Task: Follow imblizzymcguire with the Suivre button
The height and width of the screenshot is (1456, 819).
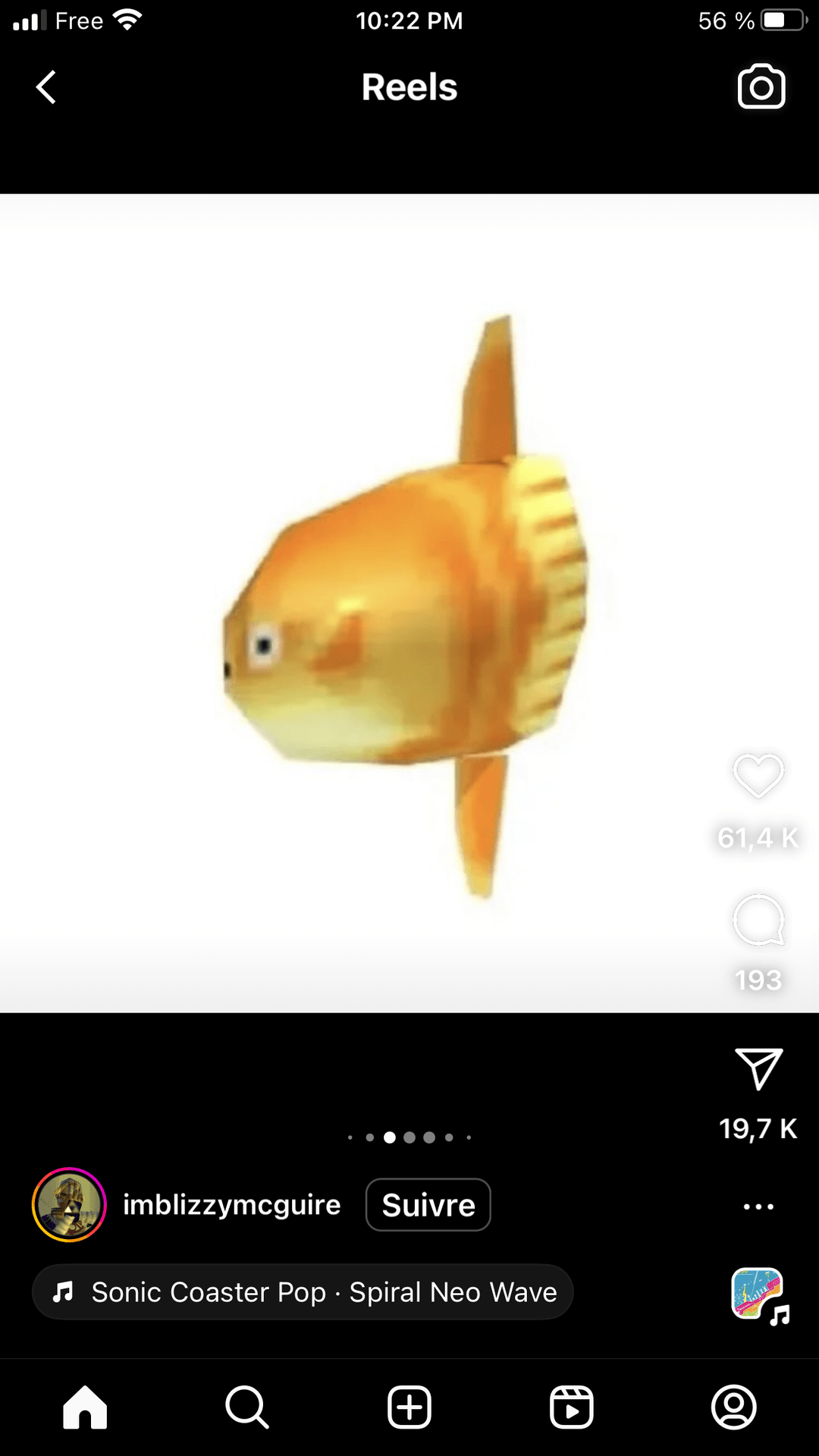Action: tap(428, 1205)
